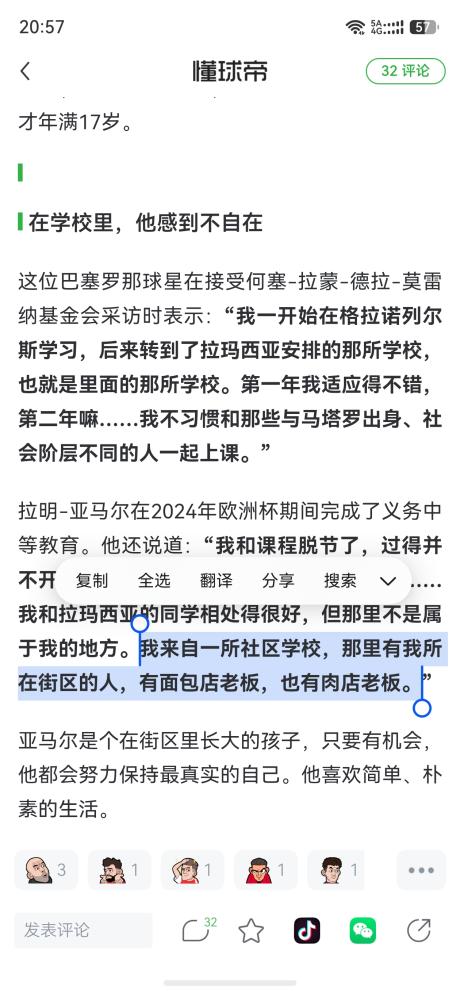Go back using the top-left arrow
This screenshot has width=460, height=993.
click(x=25, y=71)
